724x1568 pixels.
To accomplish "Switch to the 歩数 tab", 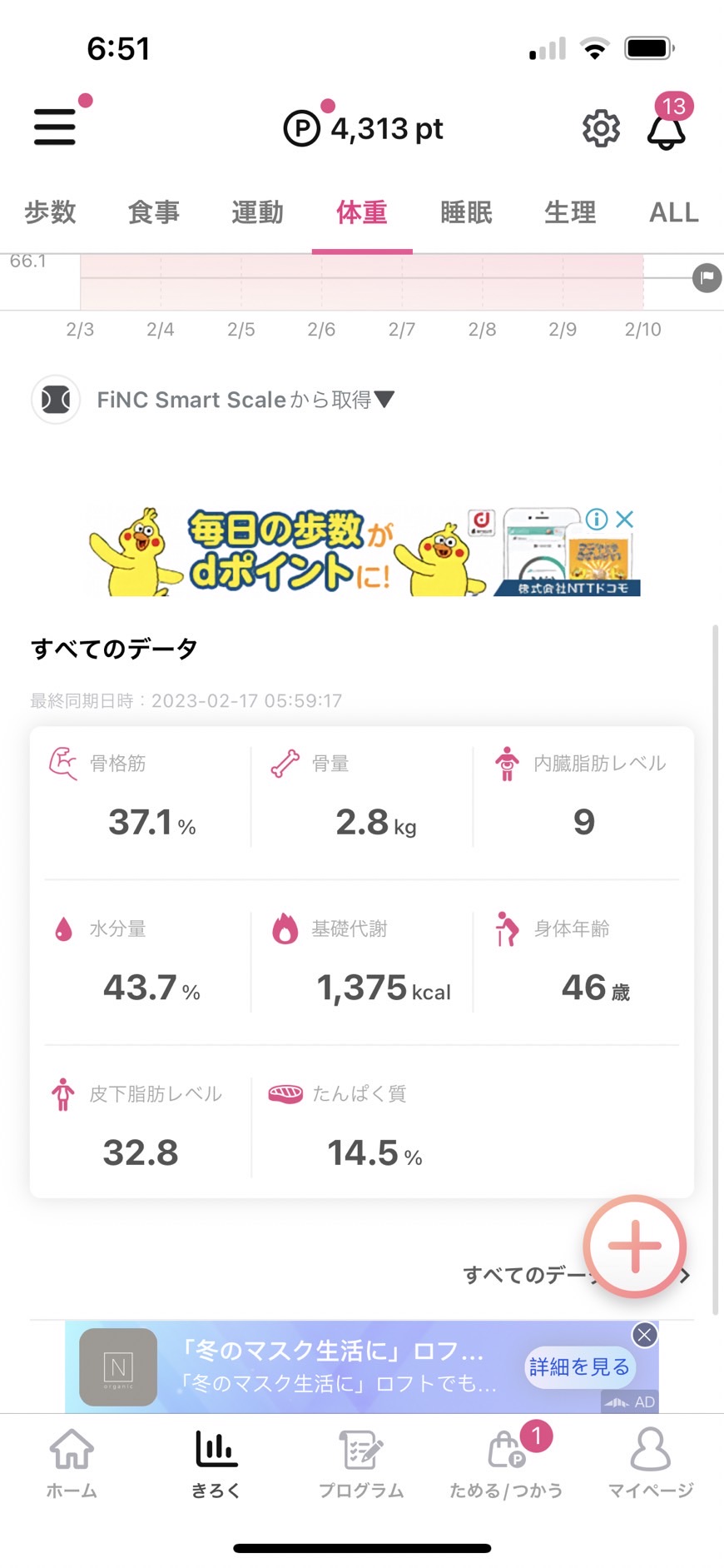I will coord(50,212).
